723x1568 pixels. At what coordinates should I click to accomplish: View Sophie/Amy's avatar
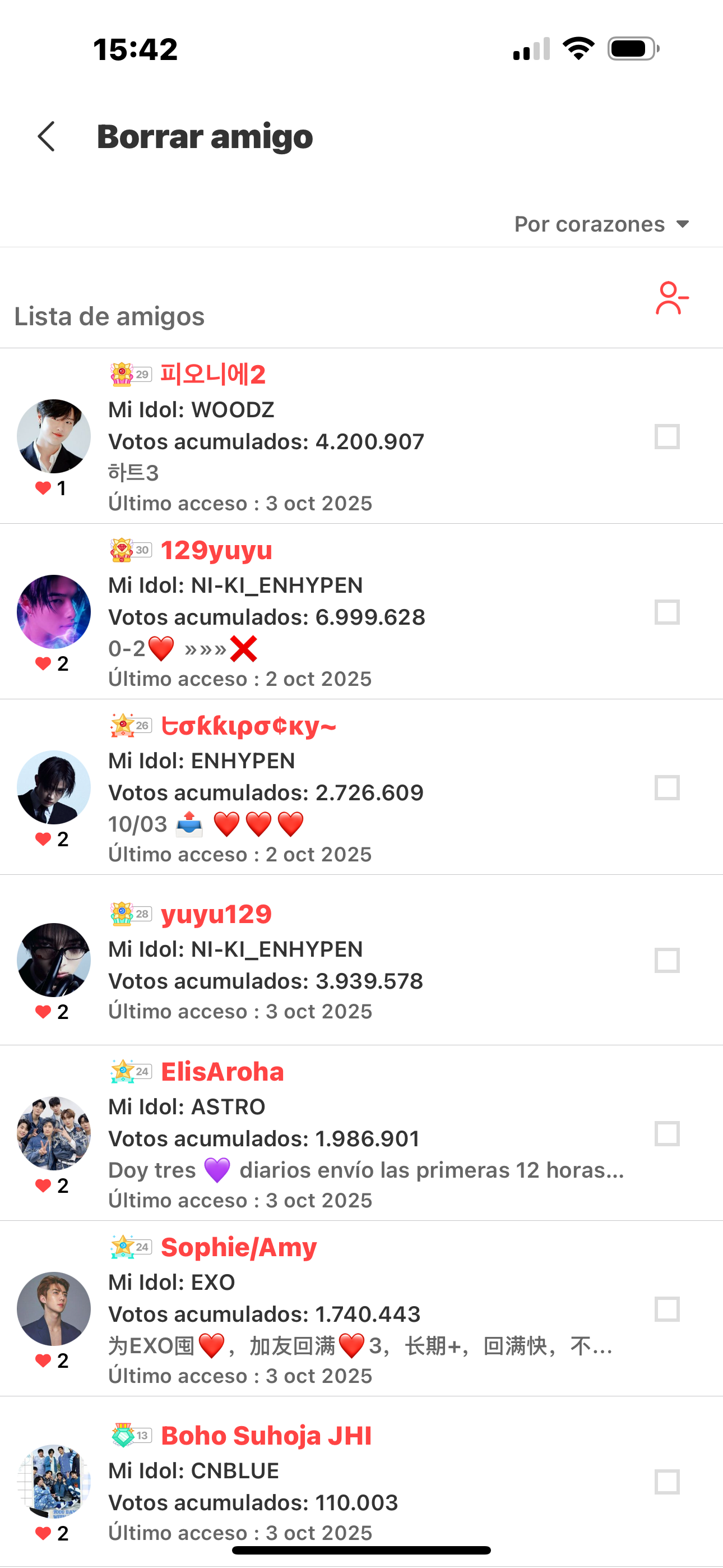[54, 1309]
